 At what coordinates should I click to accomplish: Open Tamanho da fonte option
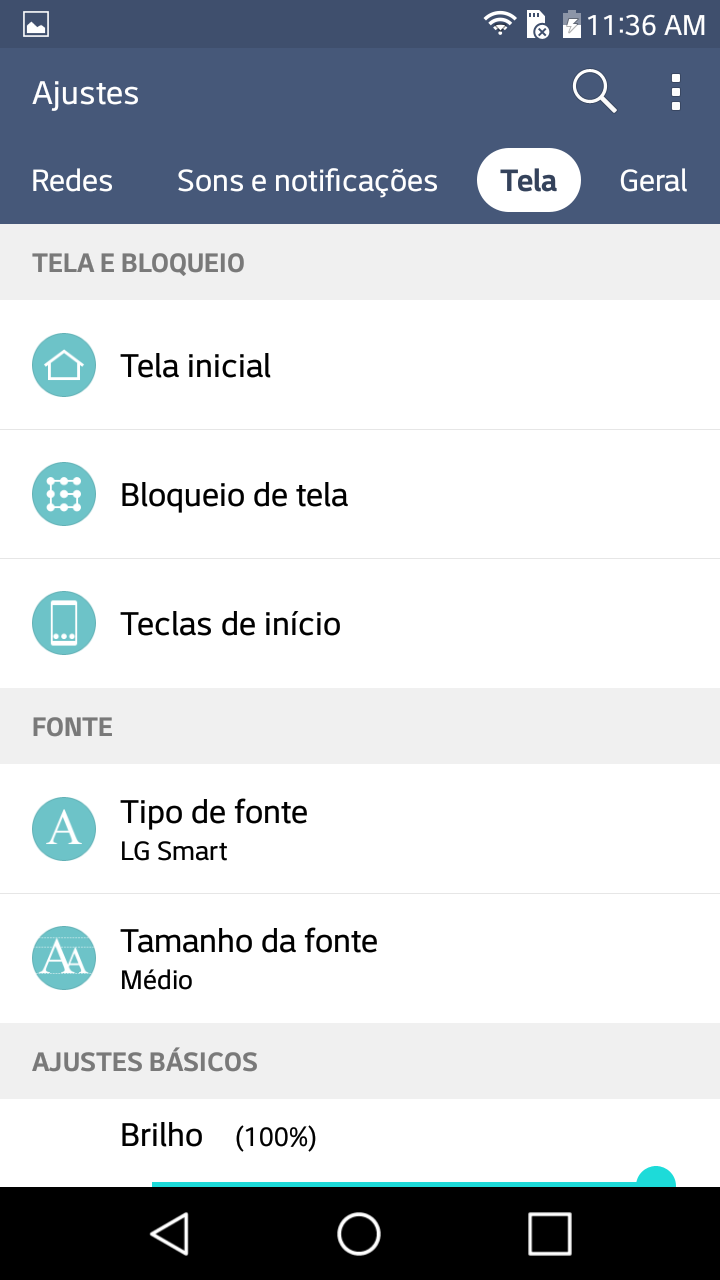tap(360, 958)
